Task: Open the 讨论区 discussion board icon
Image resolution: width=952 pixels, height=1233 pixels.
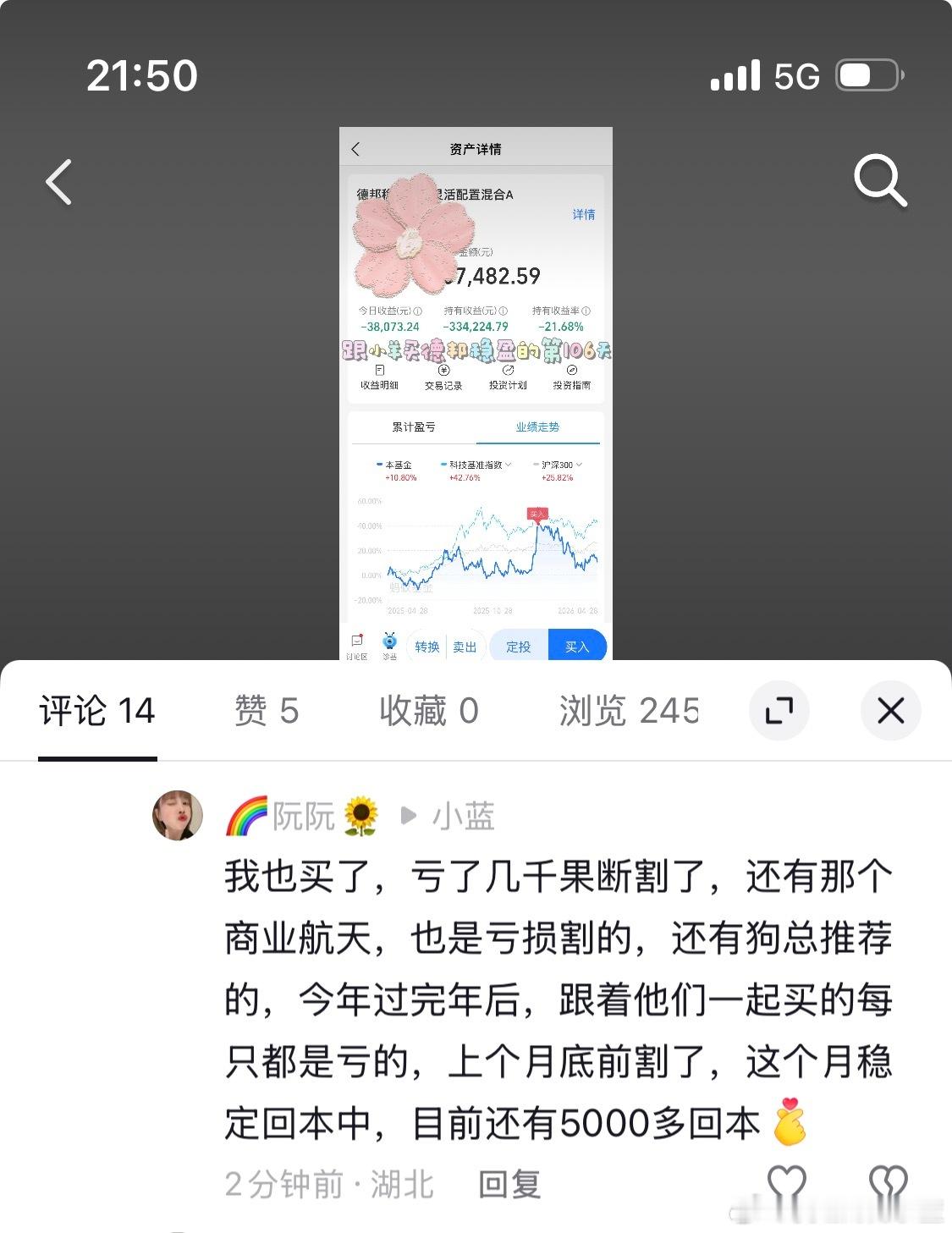Action: coord(356,641)
